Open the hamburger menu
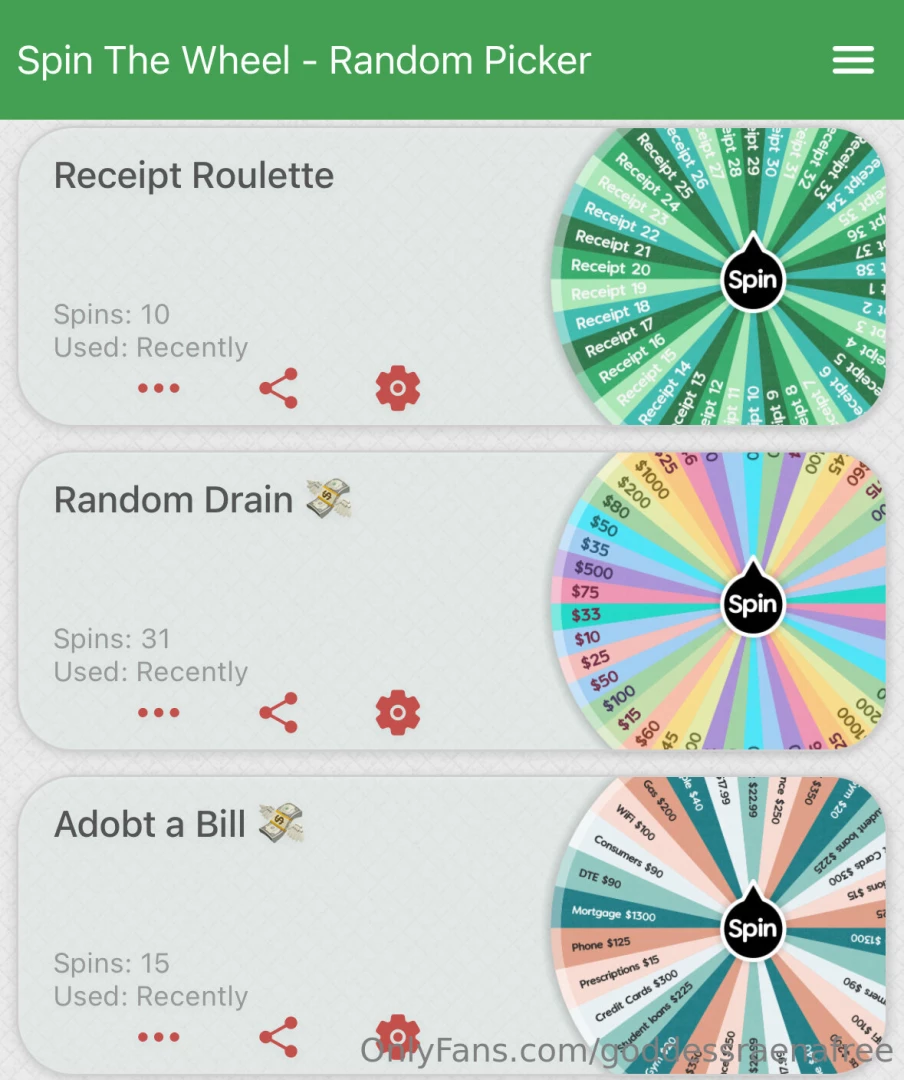The width and height of the screenshot is (904, 1080). tap(853, 60)
